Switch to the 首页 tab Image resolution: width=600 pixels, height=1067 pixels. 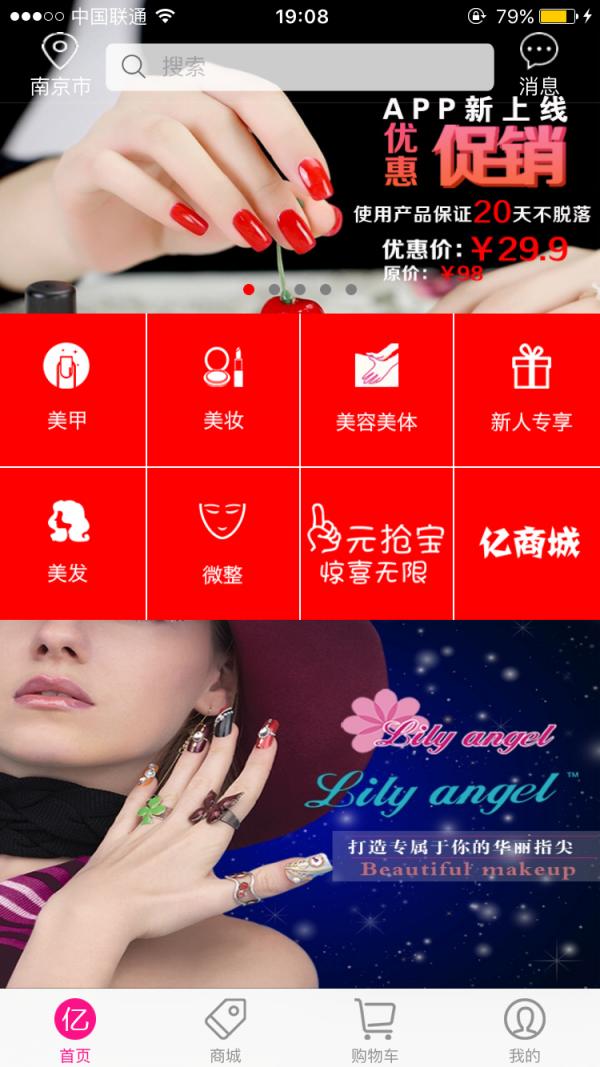coord(75,1030)
